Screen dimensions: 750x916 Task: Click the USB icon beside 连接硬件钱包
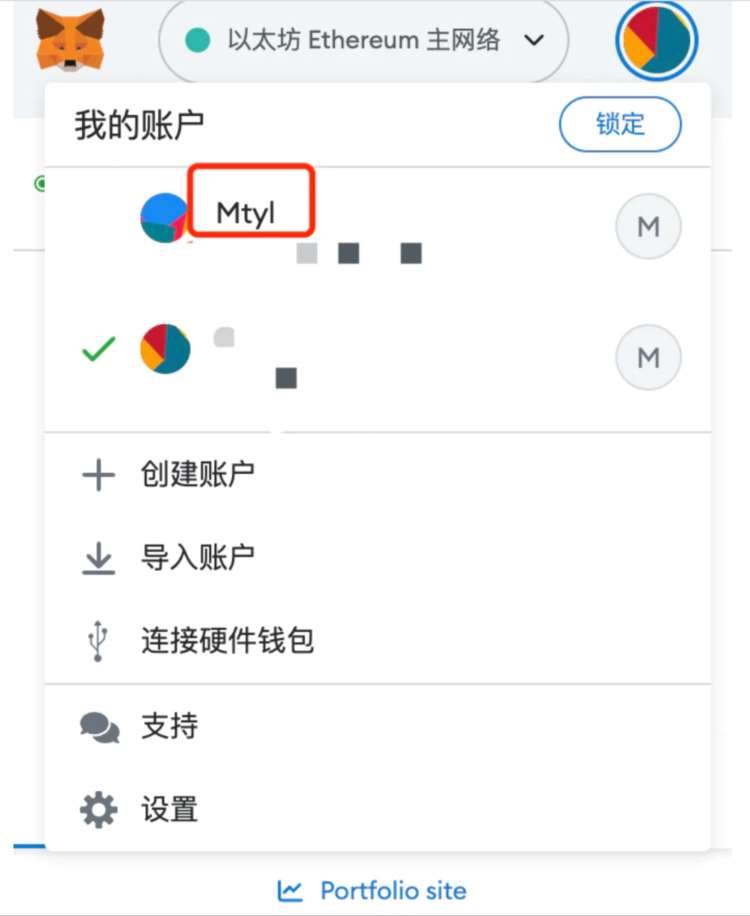97,642
